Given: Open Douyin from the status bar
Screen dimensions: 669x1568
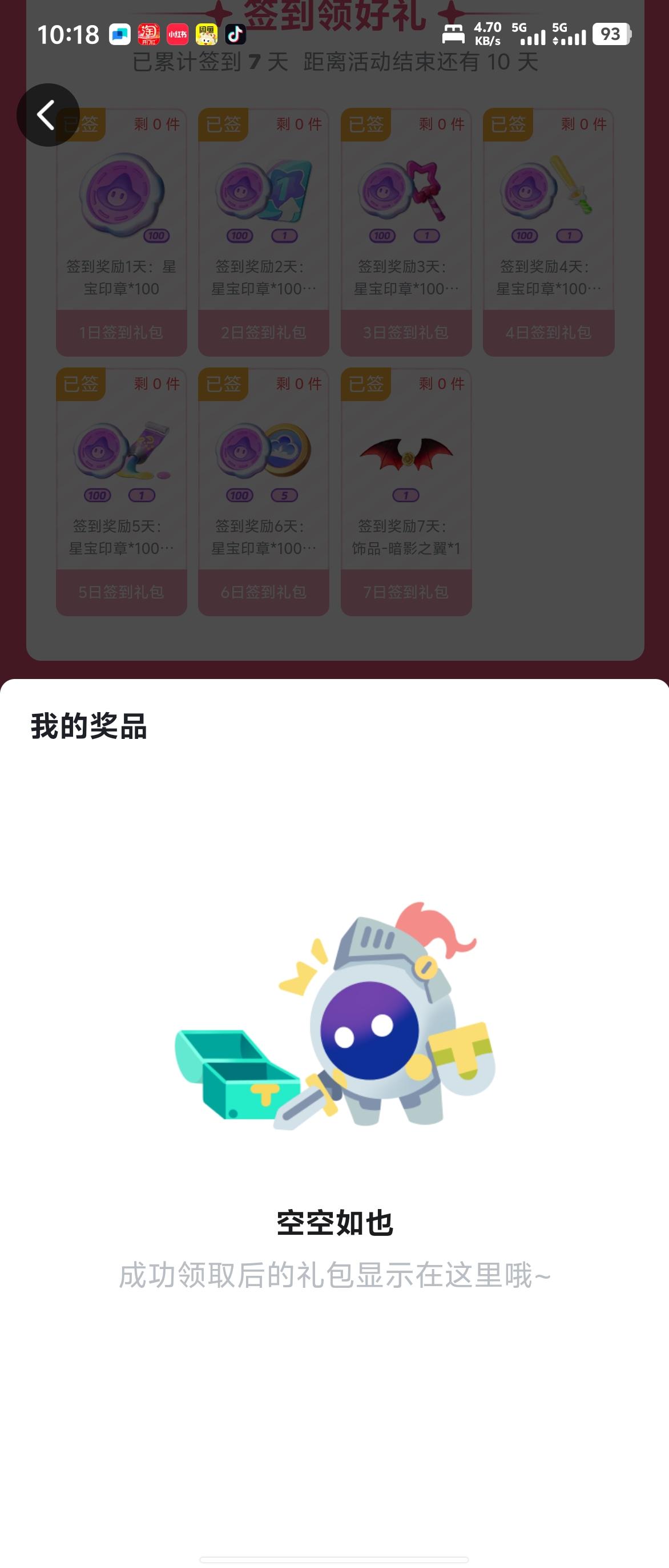Looking at the screenshot, I should [x=236, y=35].
